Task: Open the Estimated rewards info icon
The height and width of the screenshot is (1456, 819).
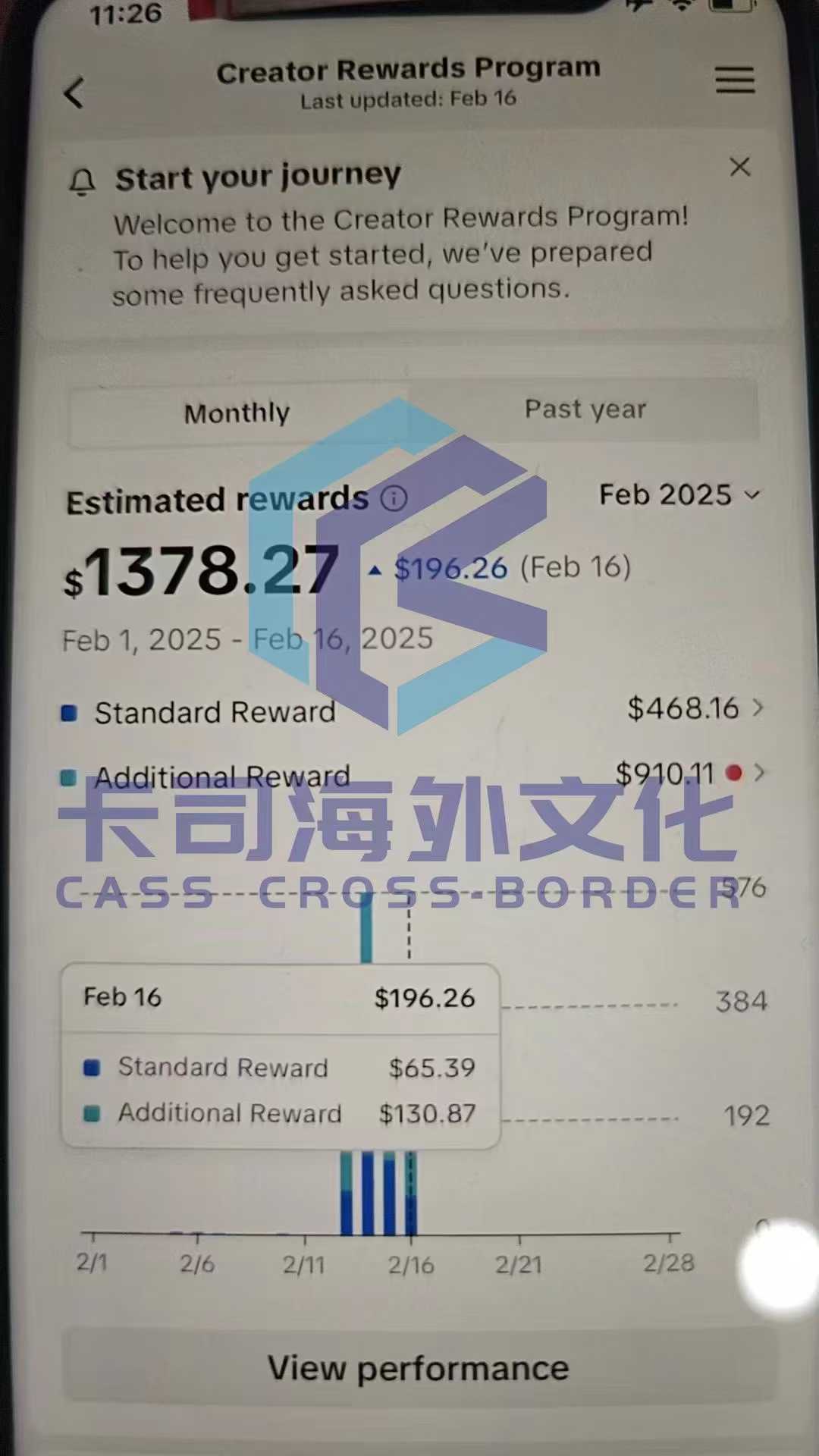Action: pyautogui.click(x=394, y=499)
